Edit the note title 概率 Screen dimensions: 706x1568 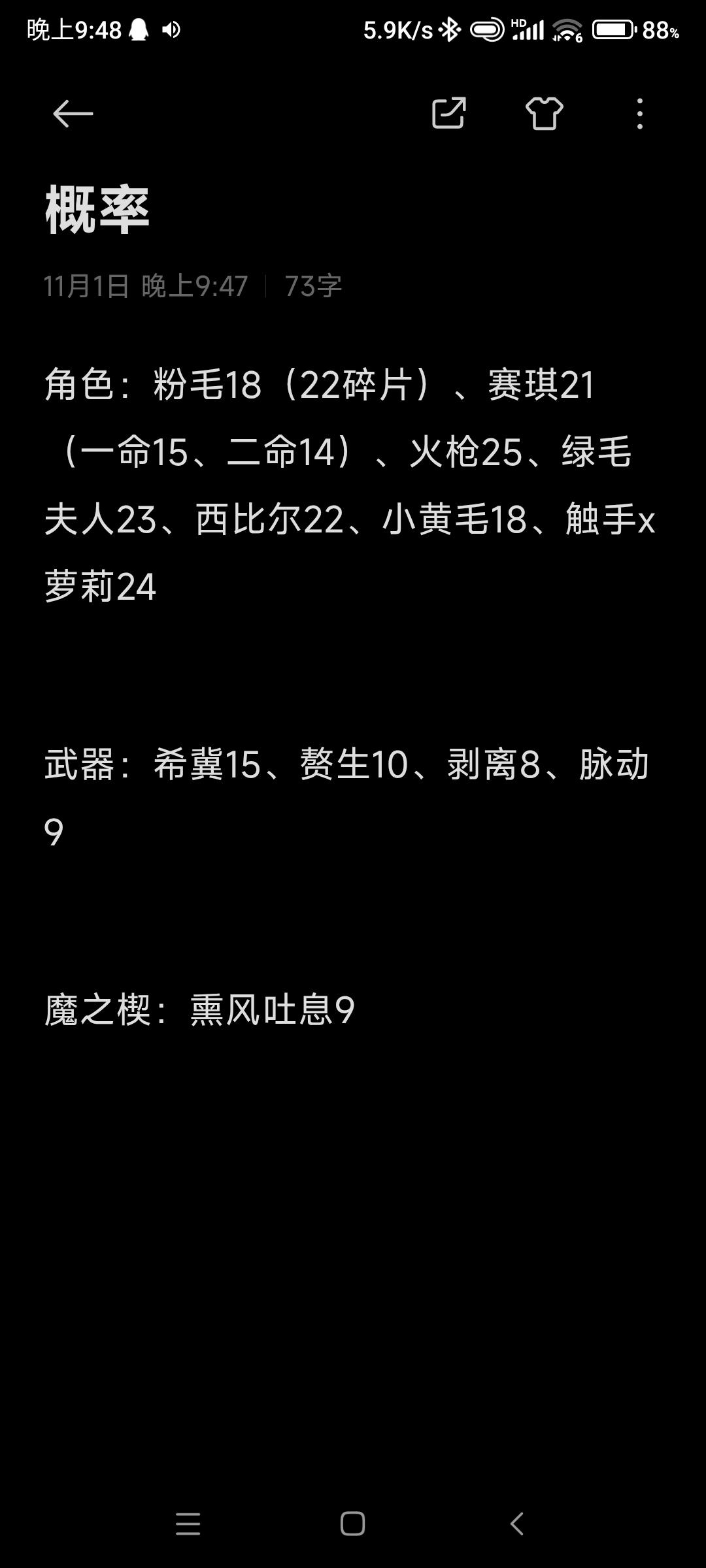(98, 210)
